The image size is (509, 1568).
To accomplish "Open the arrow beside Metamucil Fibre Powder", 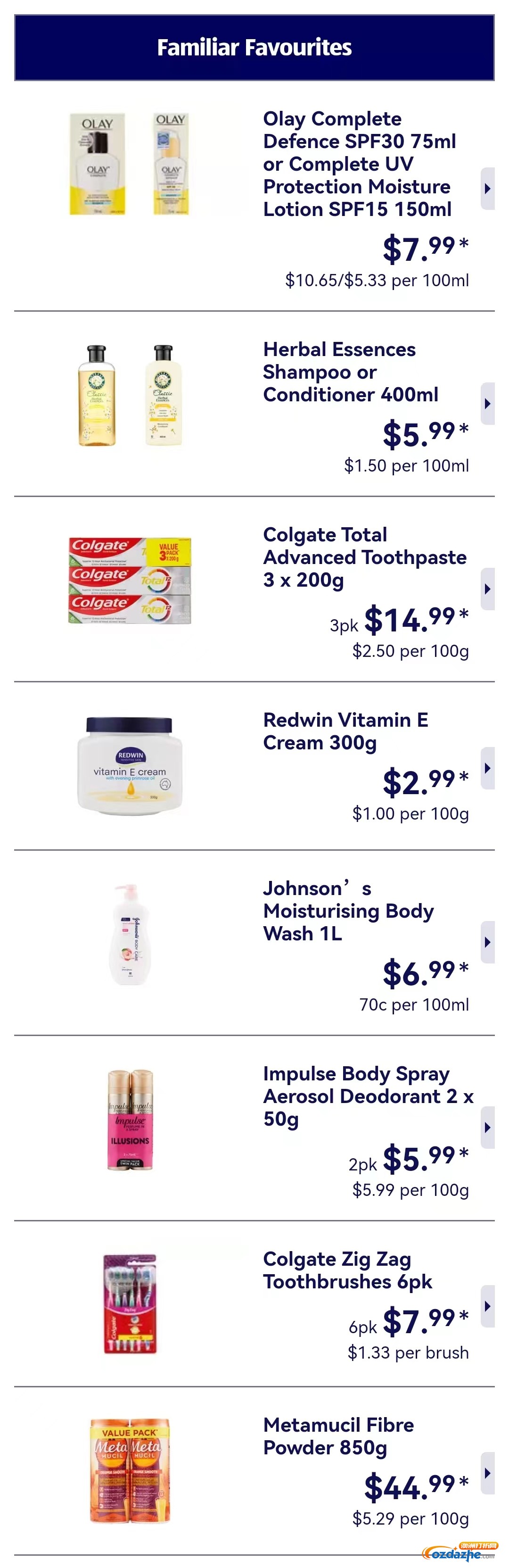I will point(487,1473).
